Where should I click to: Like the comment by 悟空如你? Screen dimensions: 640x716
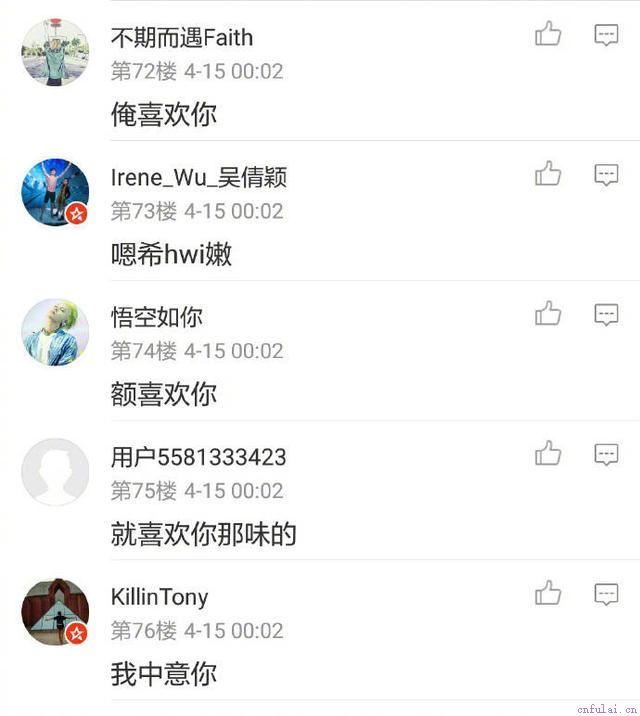pyautogui.click(x=548, y=315)
